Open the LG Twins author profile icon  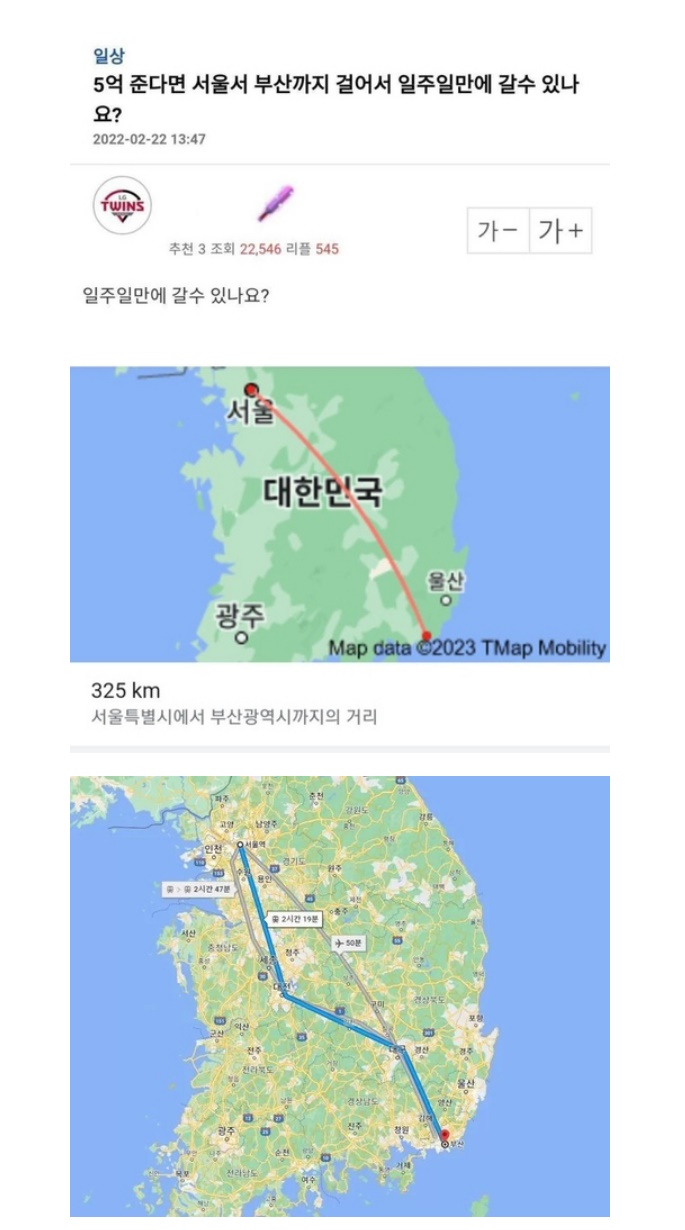click(x=123, y=207)
